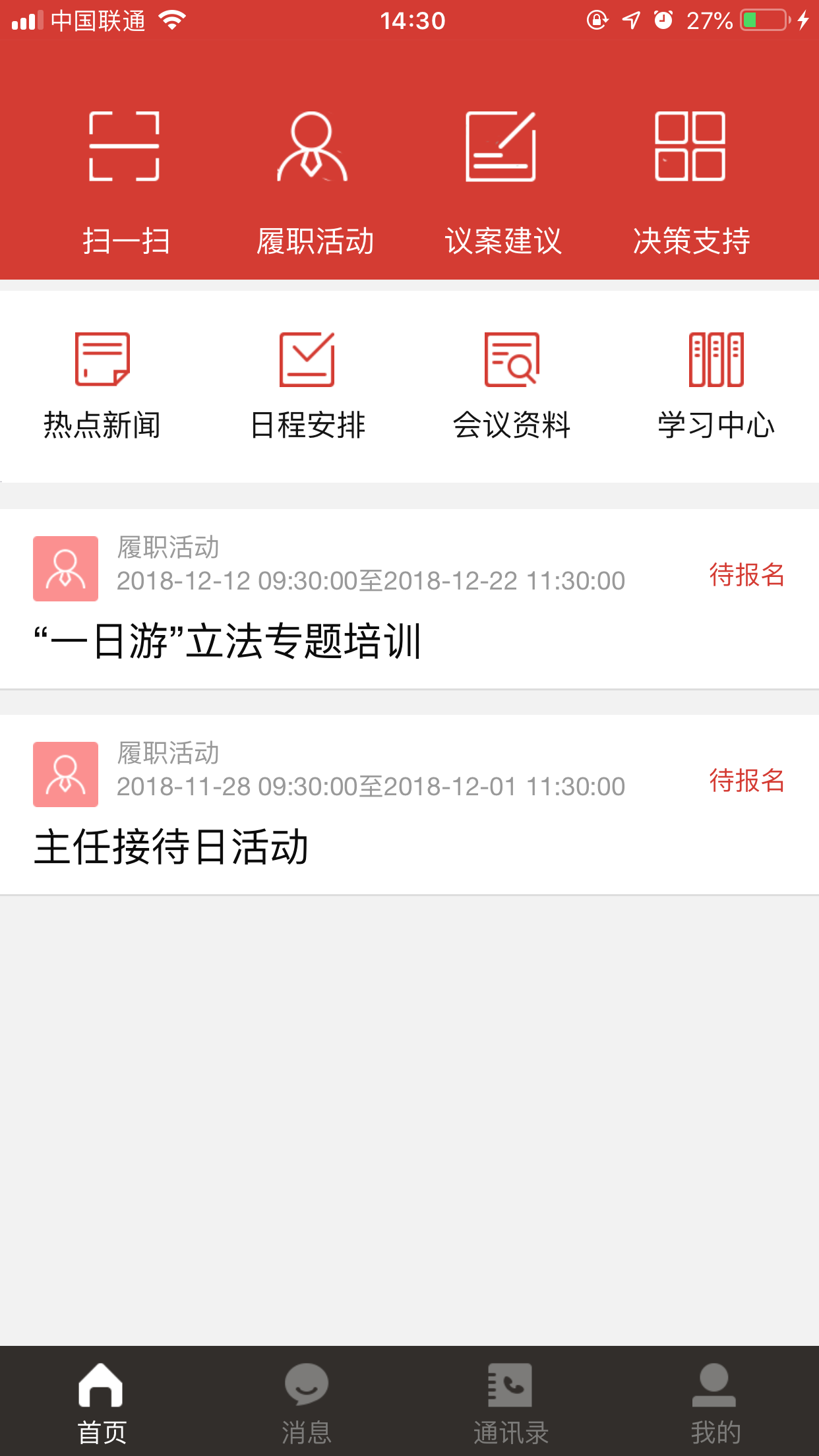Tap the avatar icon of the first activity
This screenshot has height=1456, width=819.
click(x=65, y=568)
